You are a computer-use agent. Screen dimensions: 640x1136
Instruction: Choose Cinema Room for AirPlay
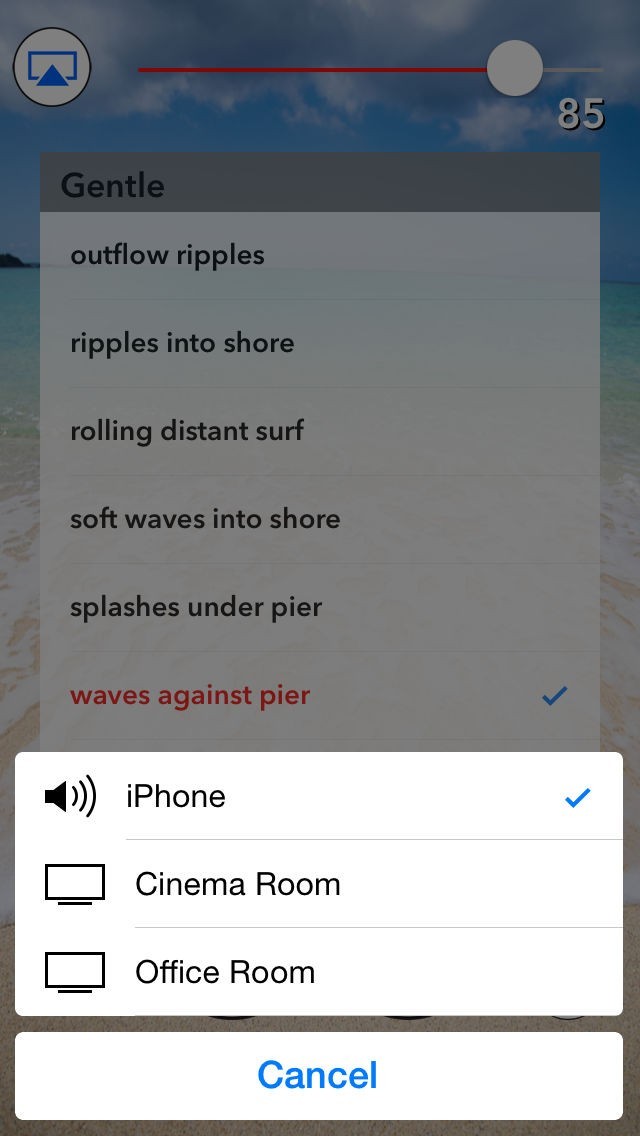click(319, 884)
